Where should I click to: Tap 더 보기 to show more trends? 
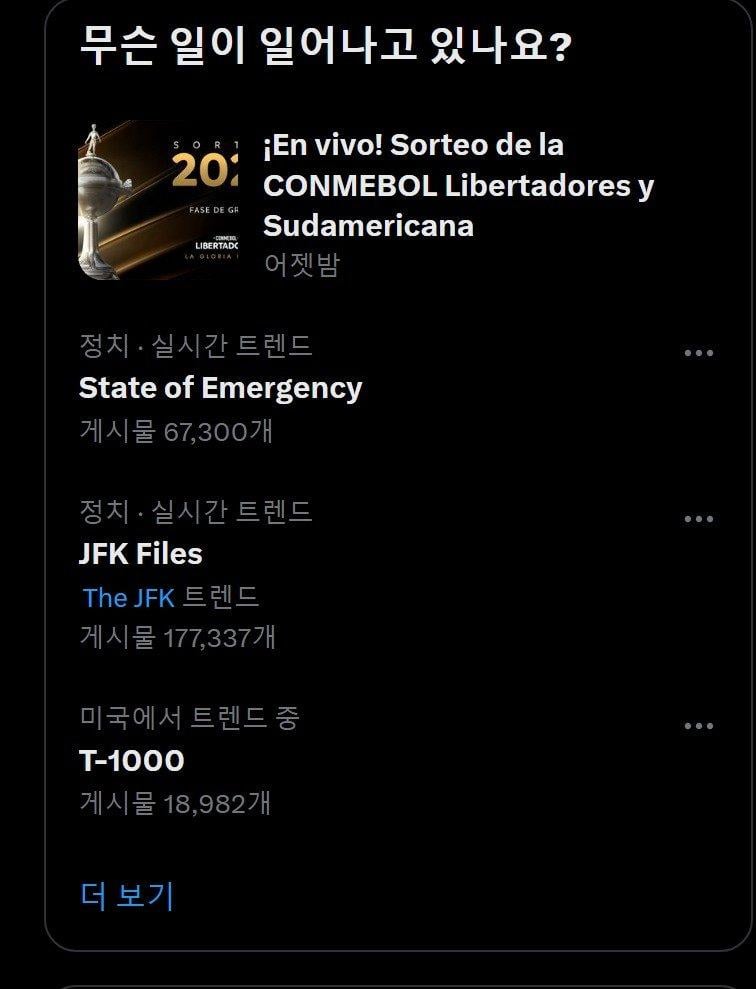(127, 896)
